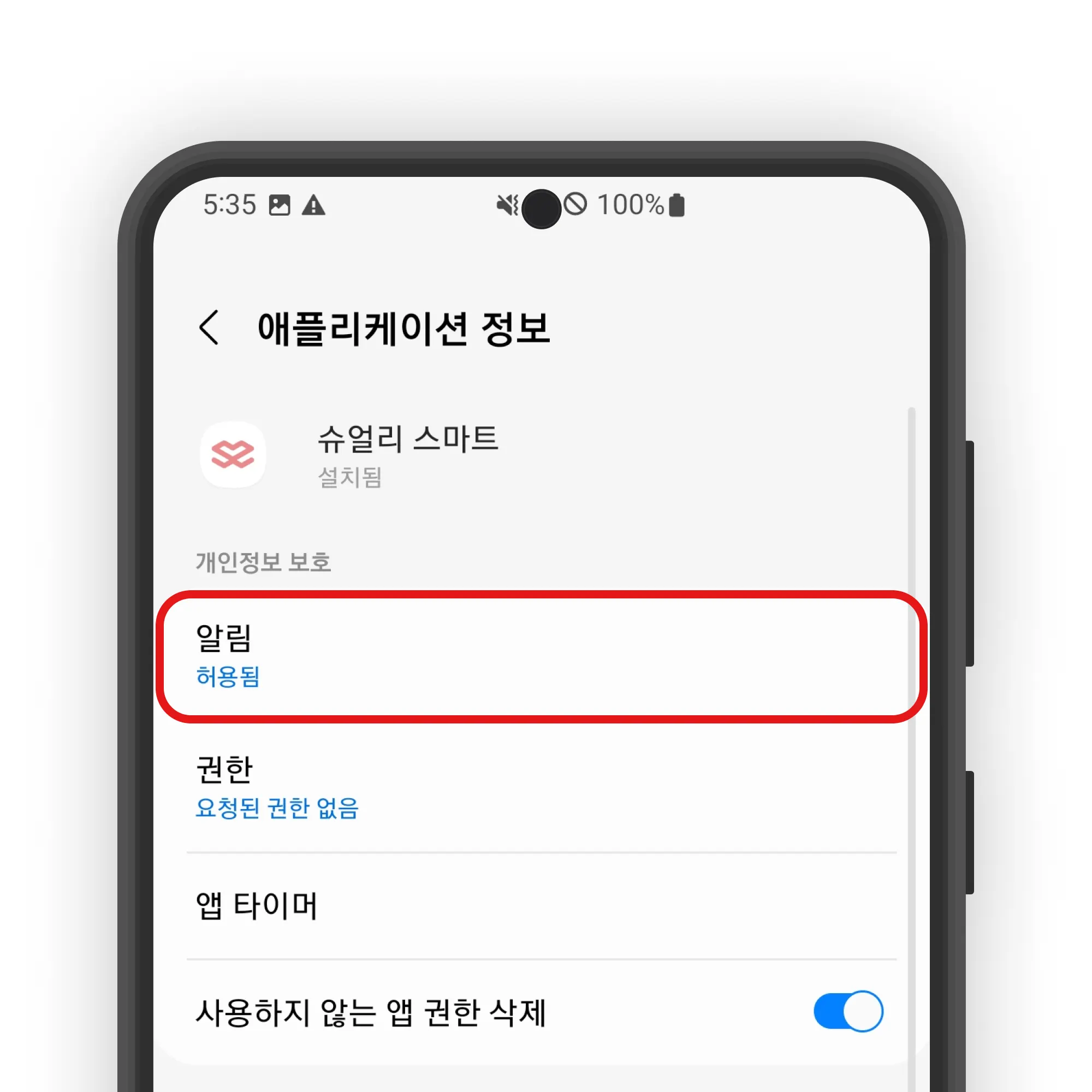1092x1092 pixels.
Task: Open the 알림 settings row
Action: [541, 656]
